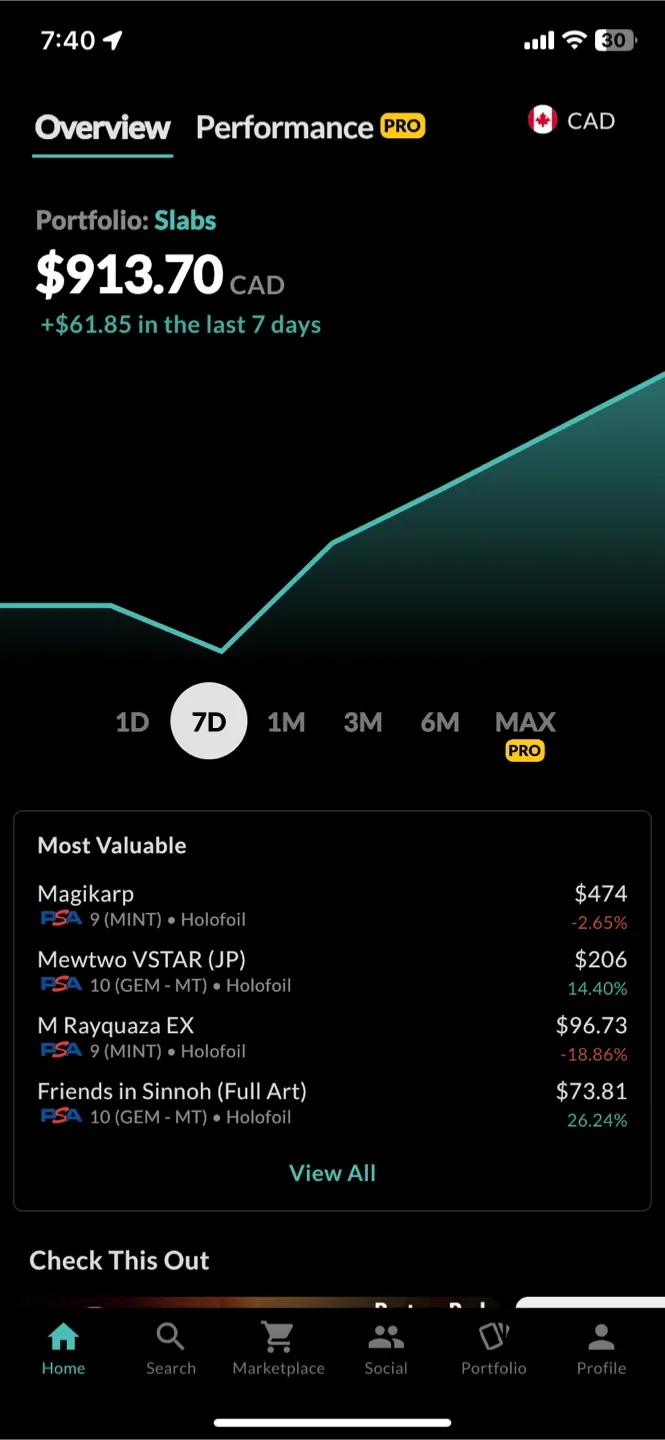The image size is (665, 1440).
Task: Switch to the Social tab
Action: point(386,1348)
